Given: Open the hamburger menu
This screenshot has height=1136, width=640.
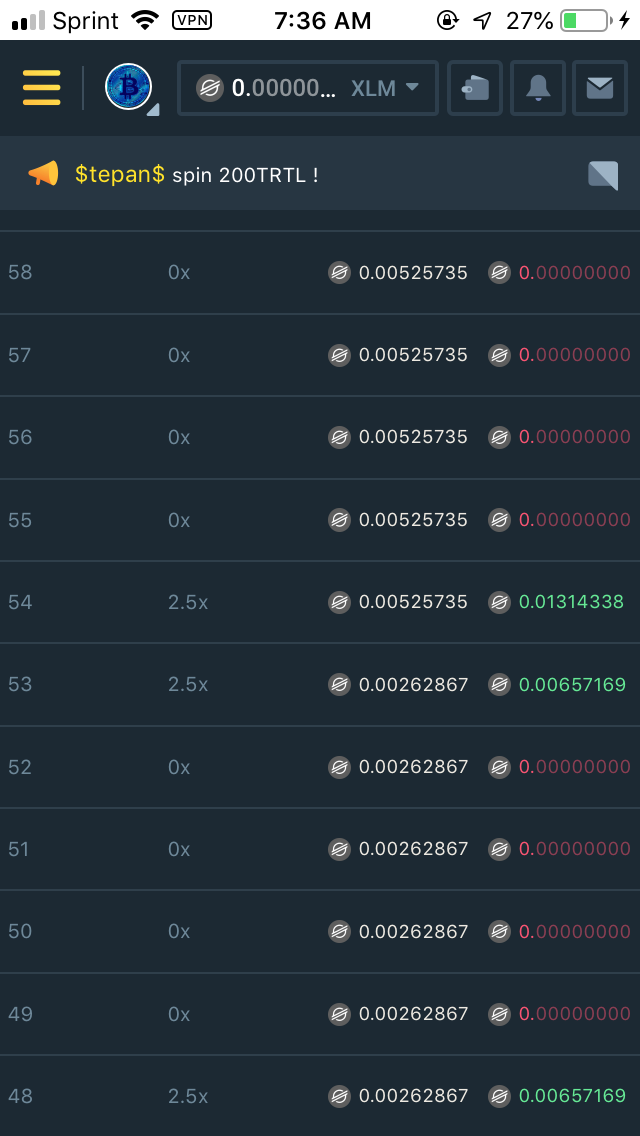Looking at the screenshot, I should pyautogui.click(x=41, y=88).
